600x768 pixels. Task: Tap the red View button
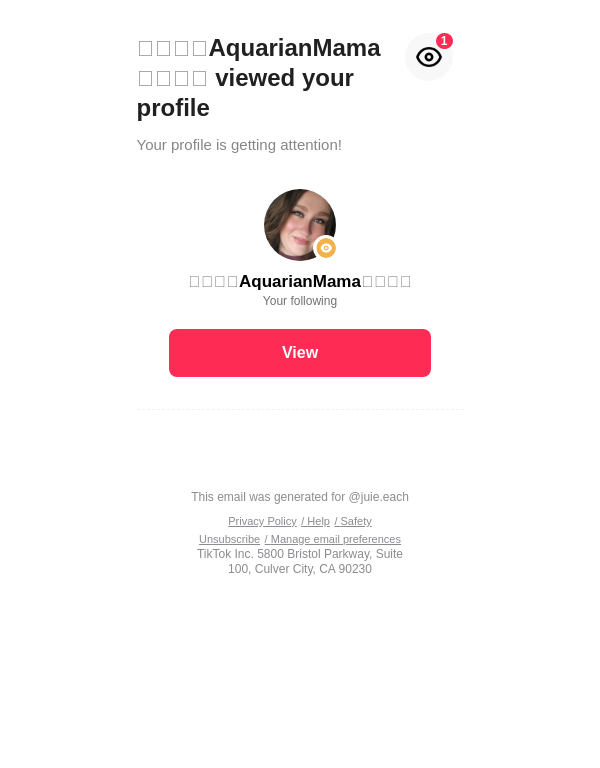(300, 353)
